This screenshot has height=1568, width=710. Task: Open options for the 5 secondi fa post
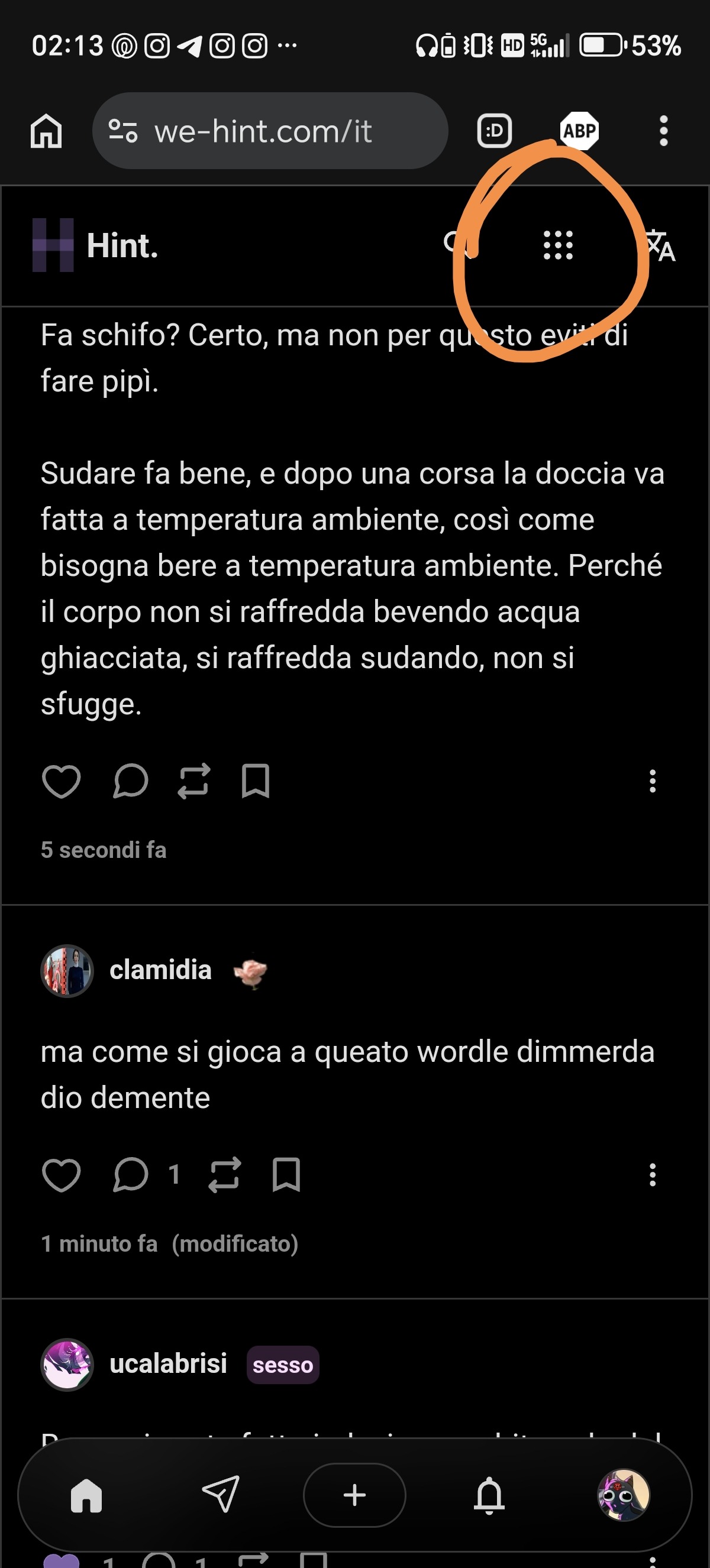(x=652, y=781)
